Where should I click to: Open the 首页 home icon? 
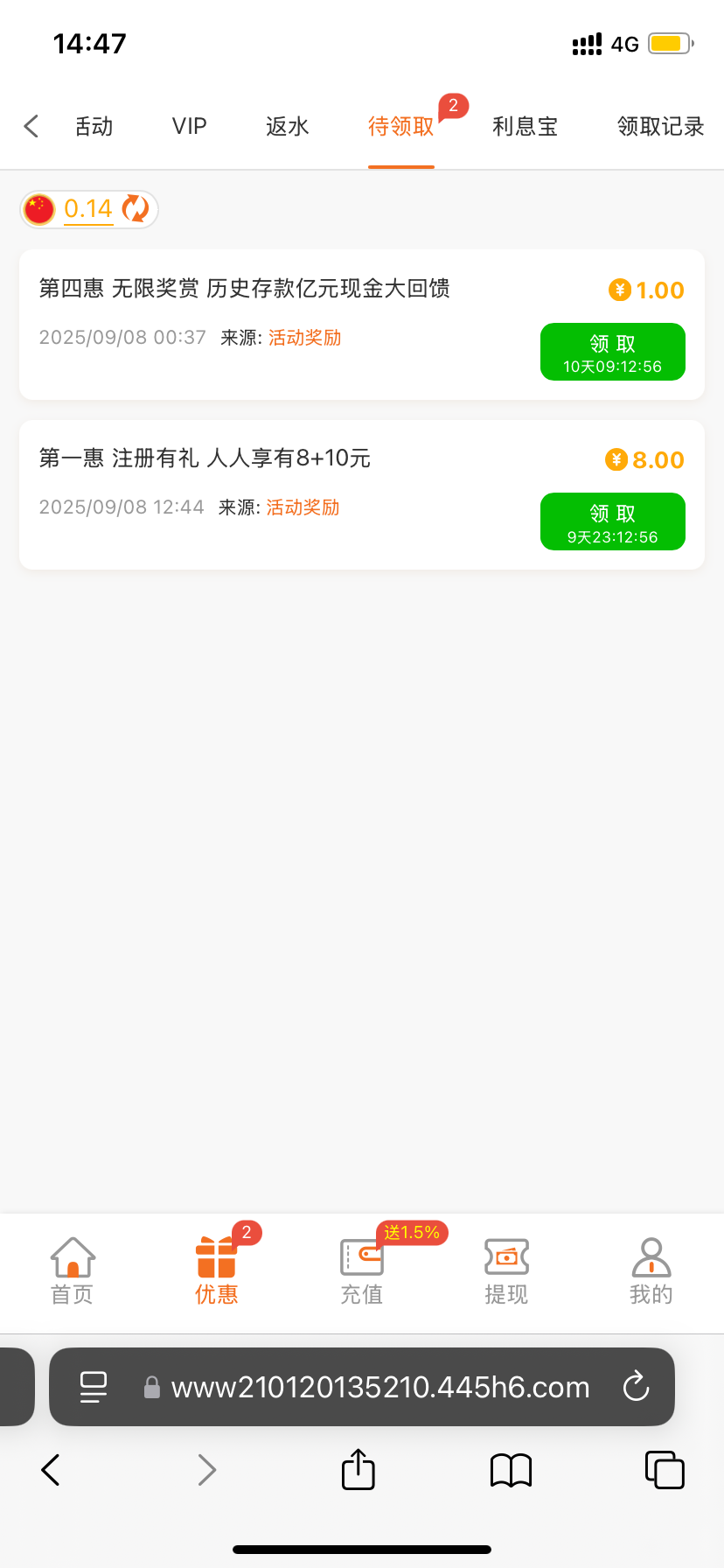(x=71, y=1270)
